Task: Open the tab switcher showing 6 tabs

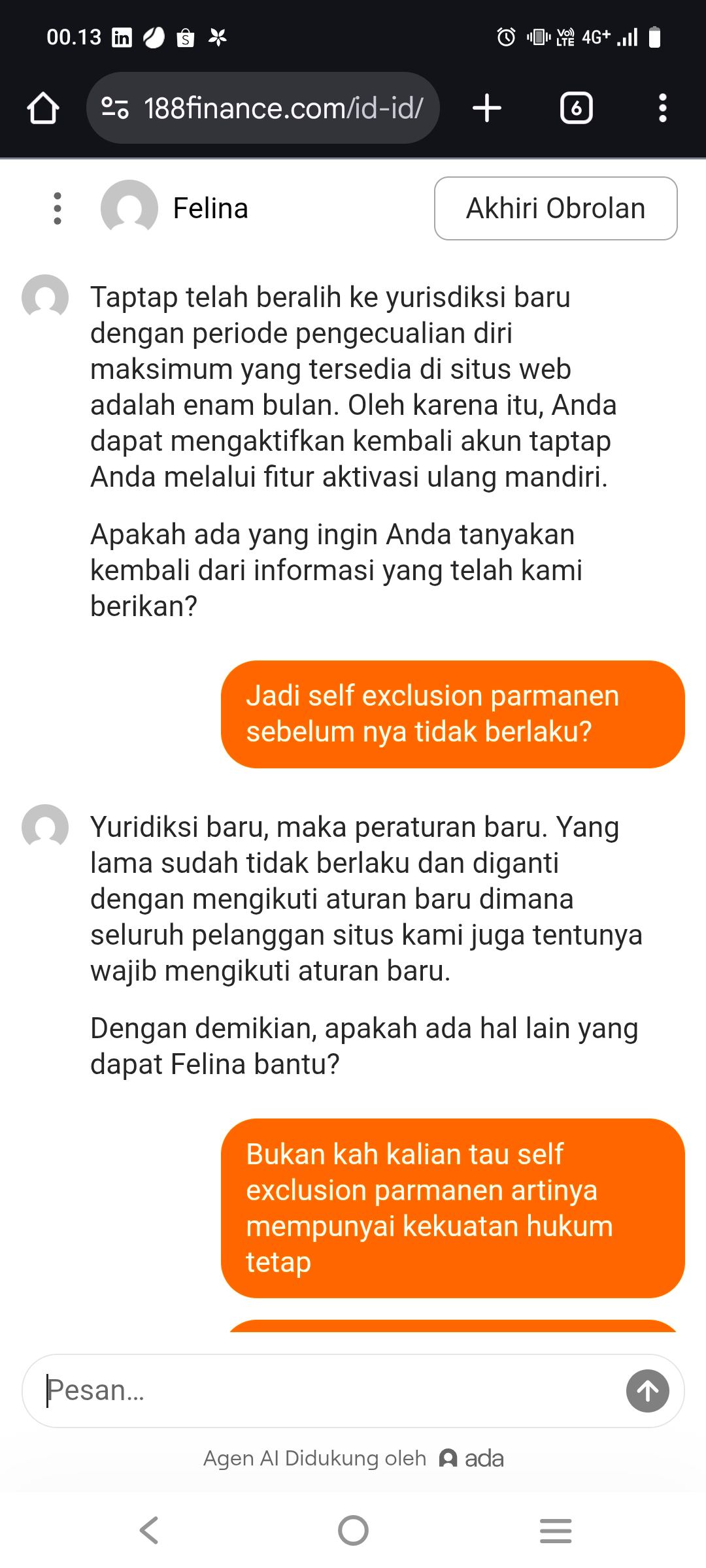Action: click(576, 108)
